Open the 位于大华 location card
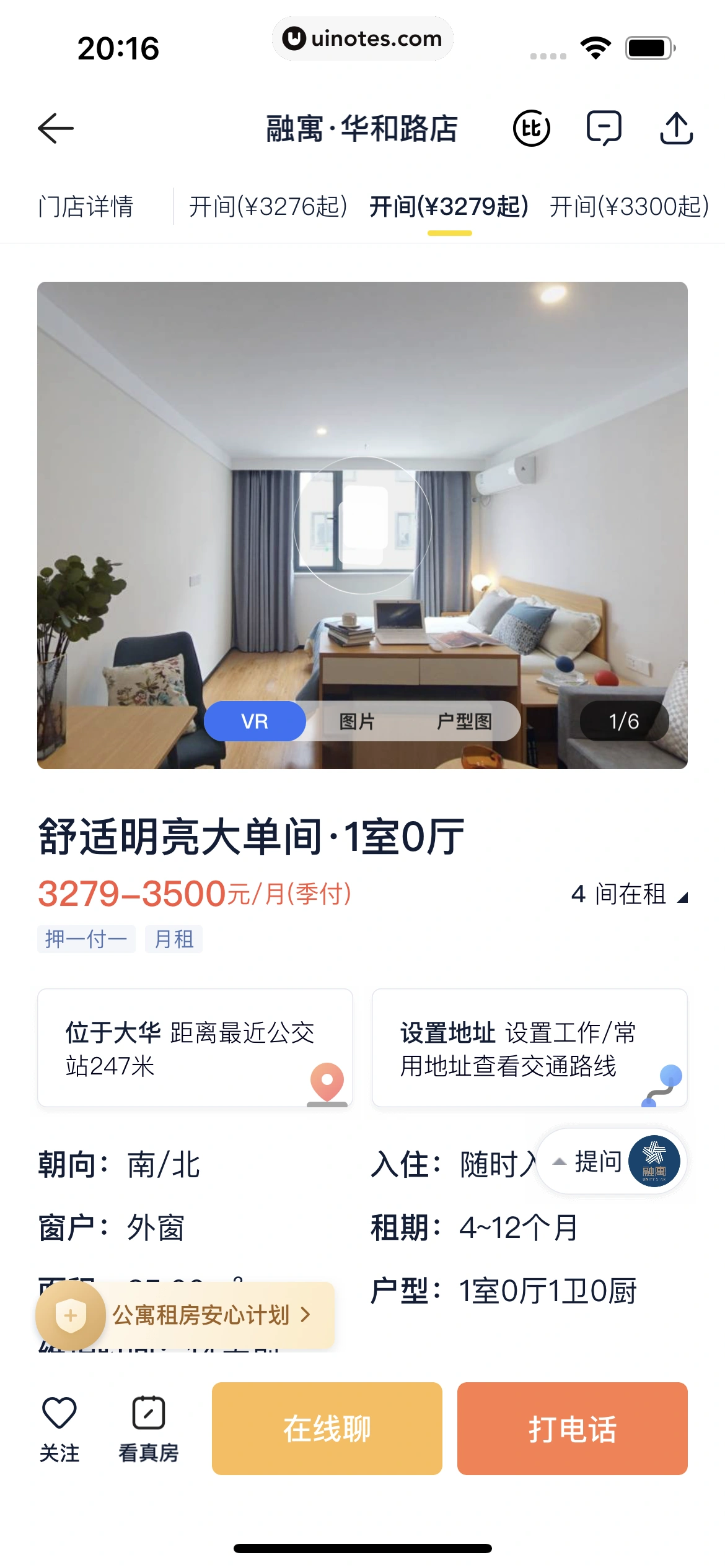Screen dimensions: 725x1568 tap(195, 1048)
